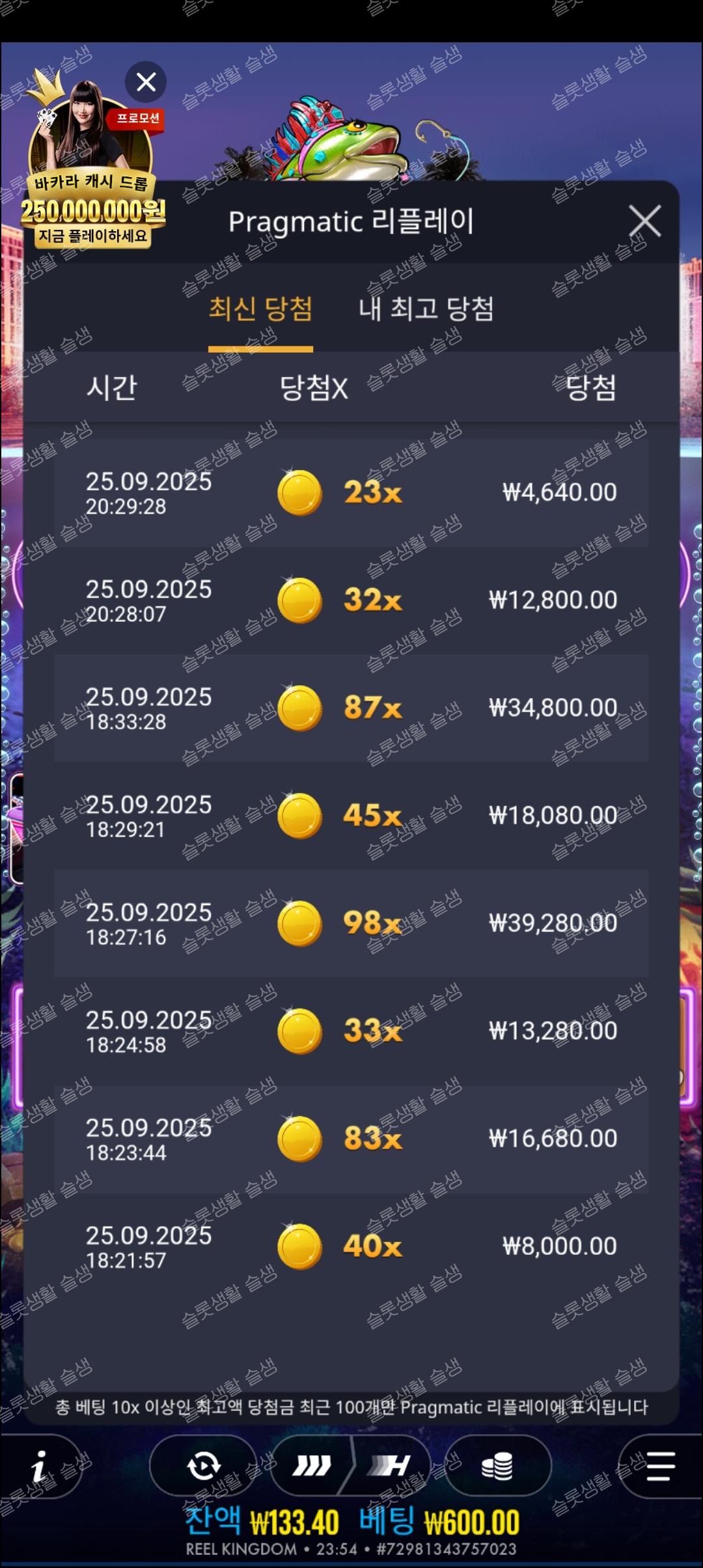Open the bet coins settings

click(497, 1466)
